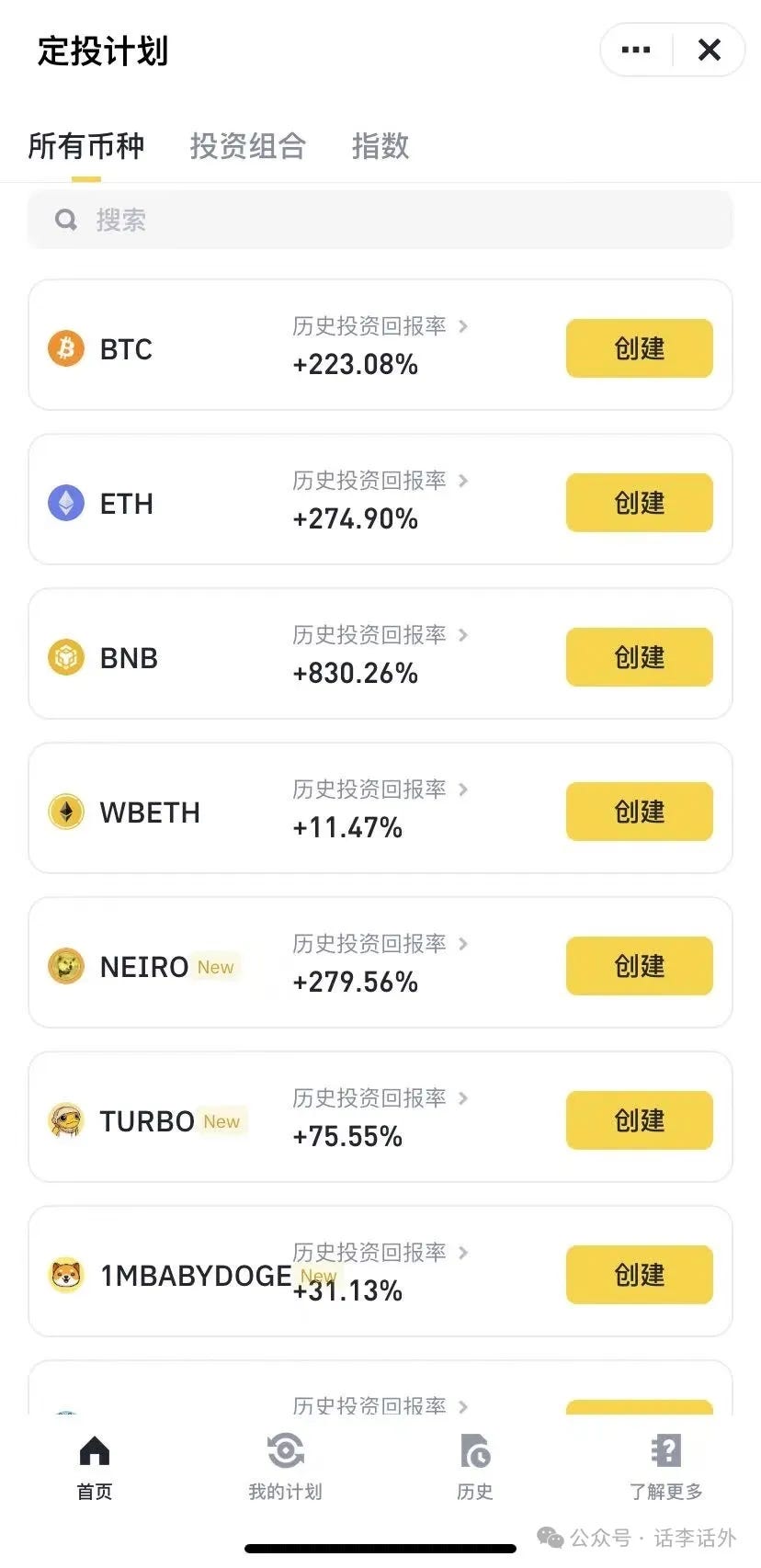Select the 首页 home icon
The height and width of the screenshot is (1568, 761).
pyautogui.click(x=95, y=1452)
